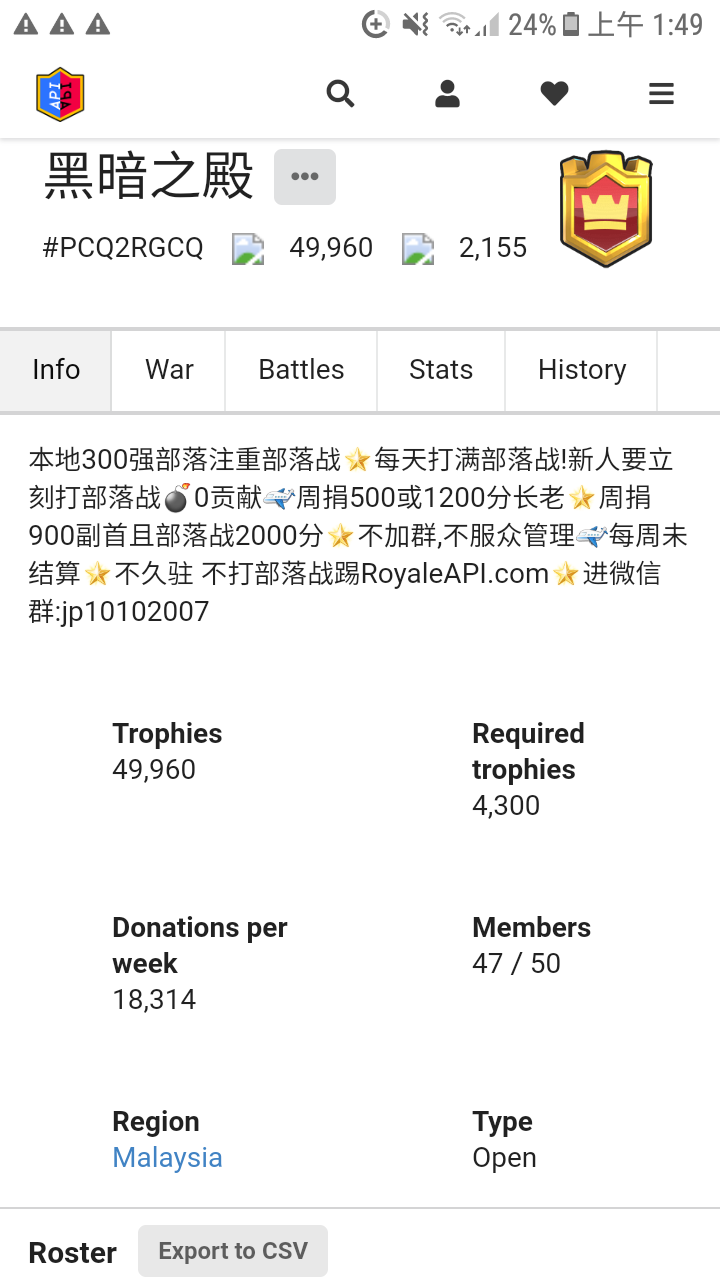
Task: Open the favorites heart icon
Action: 554,94
